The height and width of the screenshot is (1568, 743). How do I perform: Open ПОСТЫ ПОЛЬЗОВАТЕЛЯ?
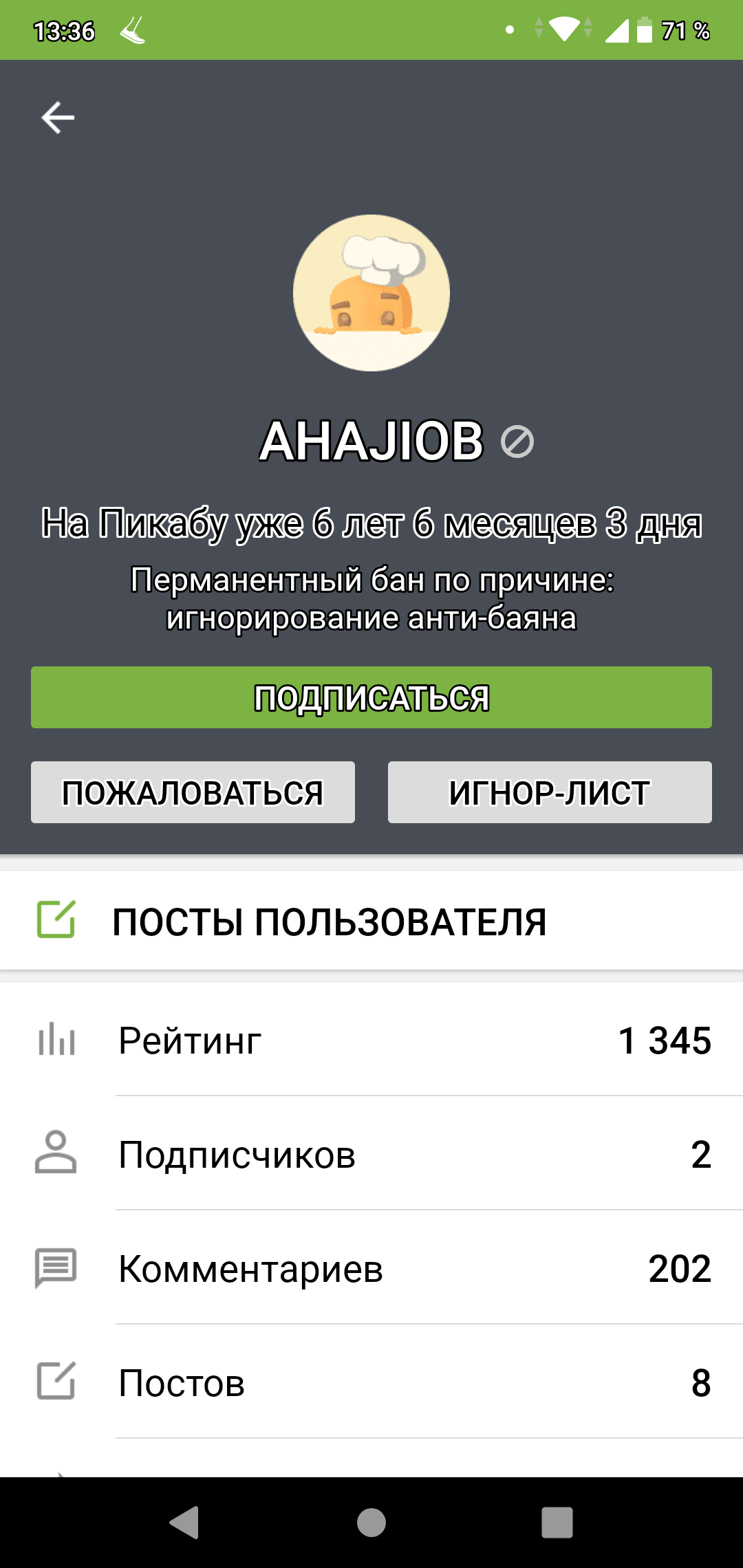click(329, 922)
